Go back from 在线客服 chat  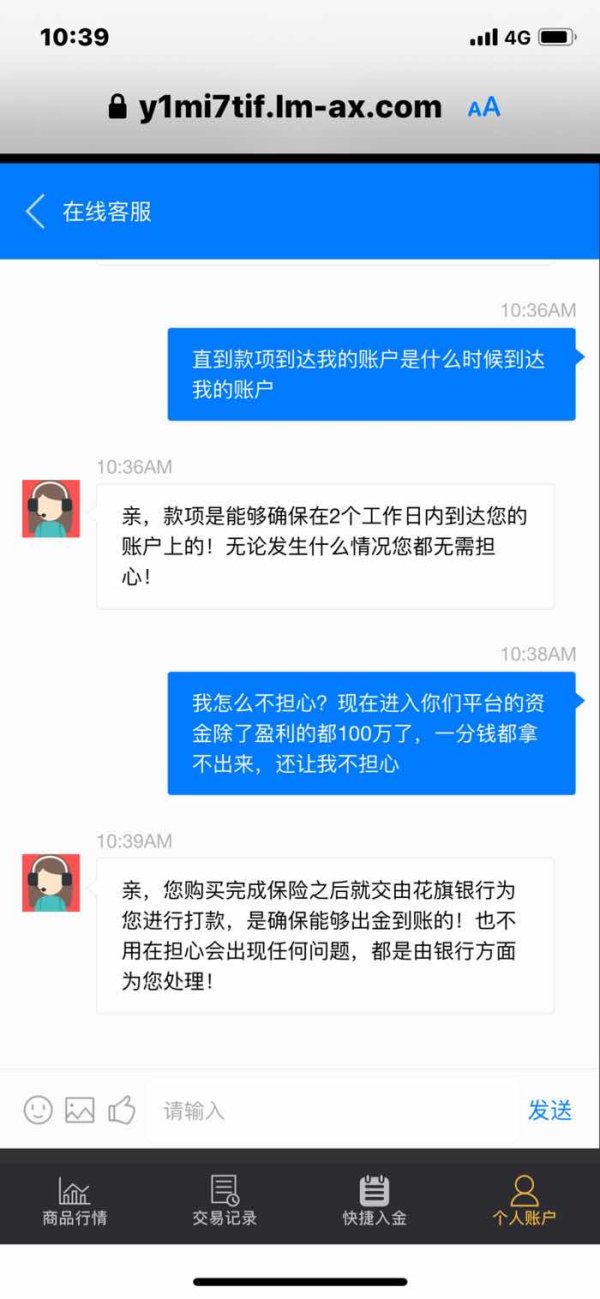tap(34, 212)
